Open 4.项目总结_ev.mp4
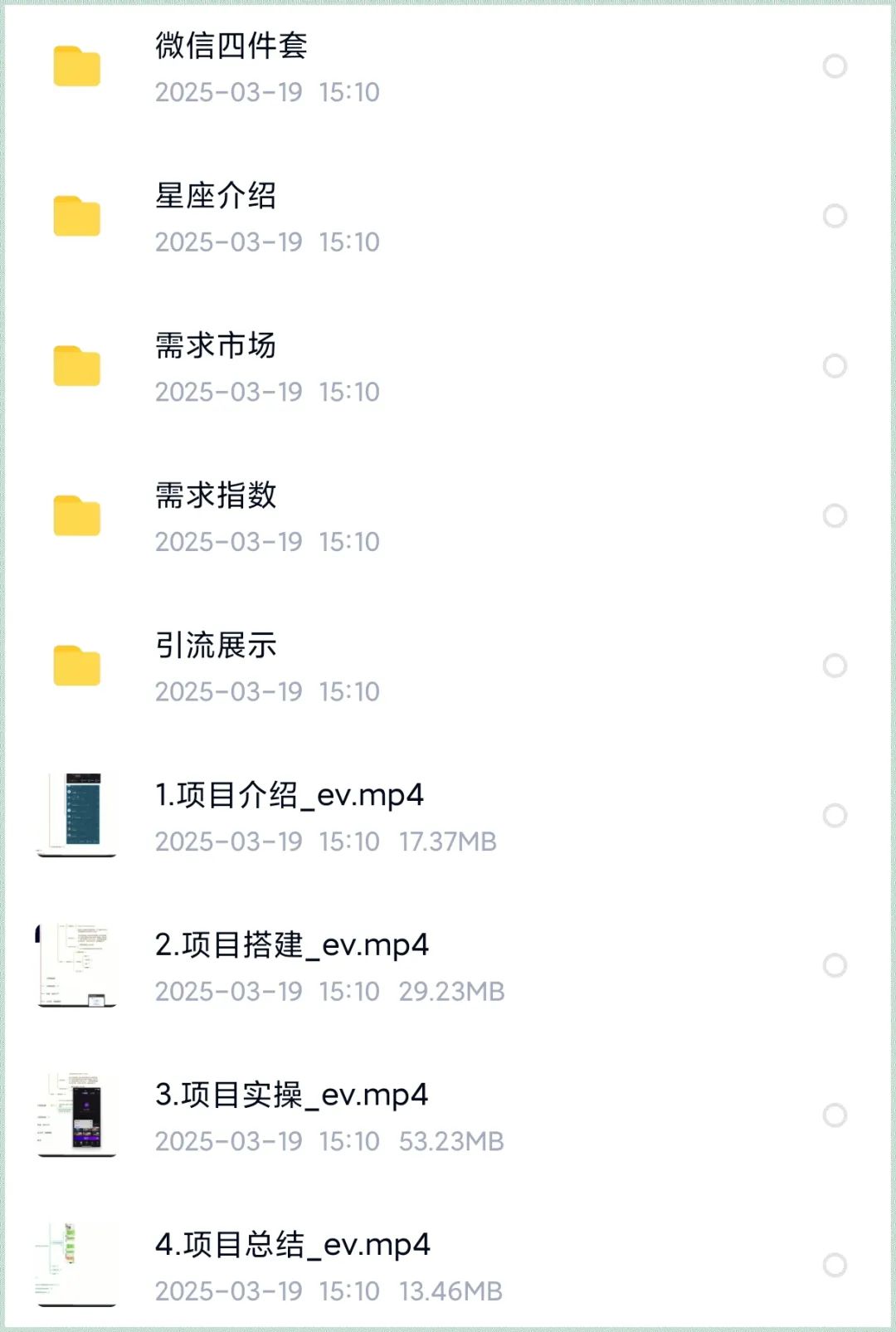The image size is (896, 1332). click(x=292, y=1245)
